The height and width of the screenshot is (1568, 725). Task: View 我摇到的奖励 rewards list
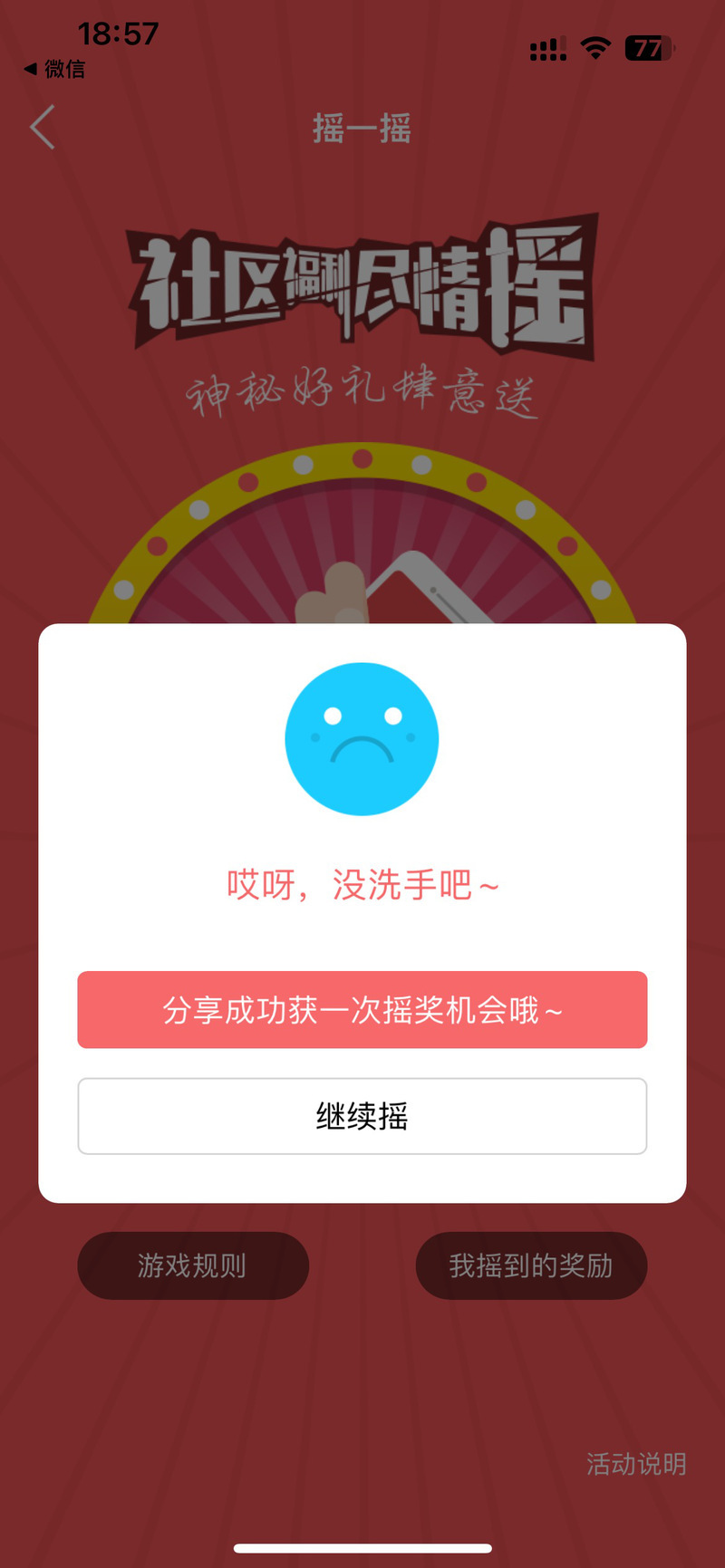(531, 1265)
